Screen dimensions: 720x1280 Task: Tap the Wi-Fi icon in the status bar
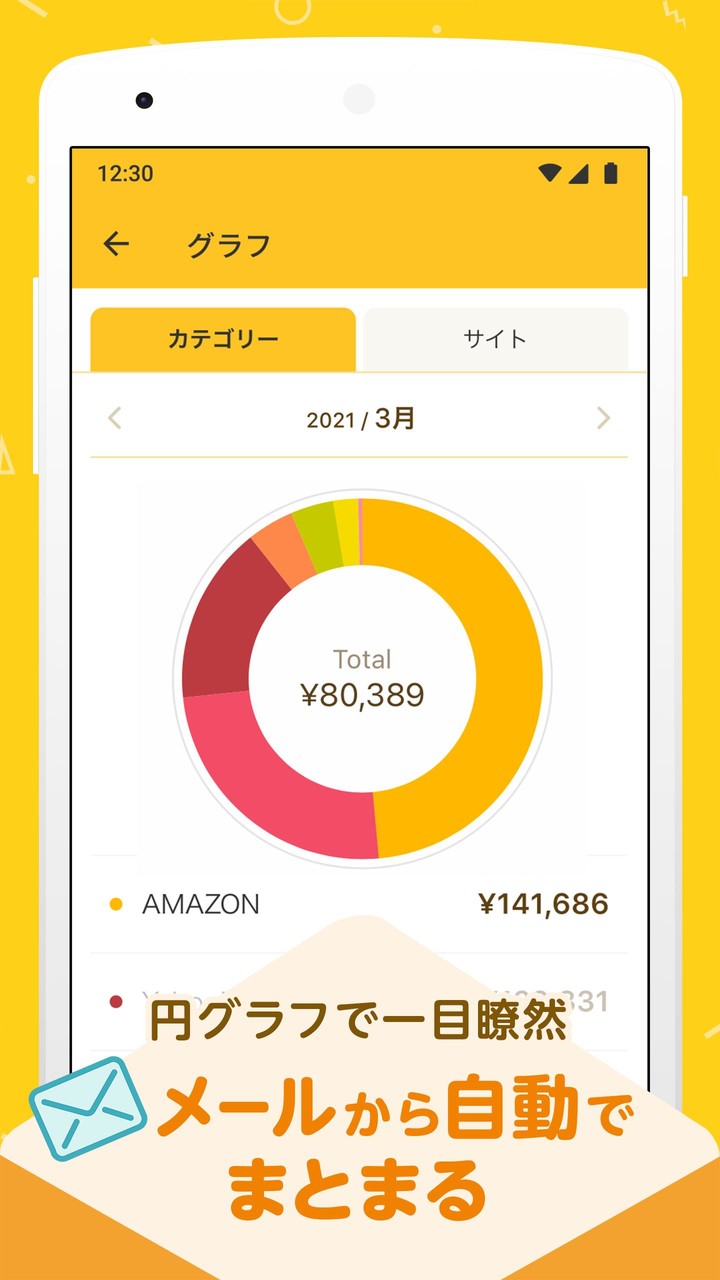549,172
